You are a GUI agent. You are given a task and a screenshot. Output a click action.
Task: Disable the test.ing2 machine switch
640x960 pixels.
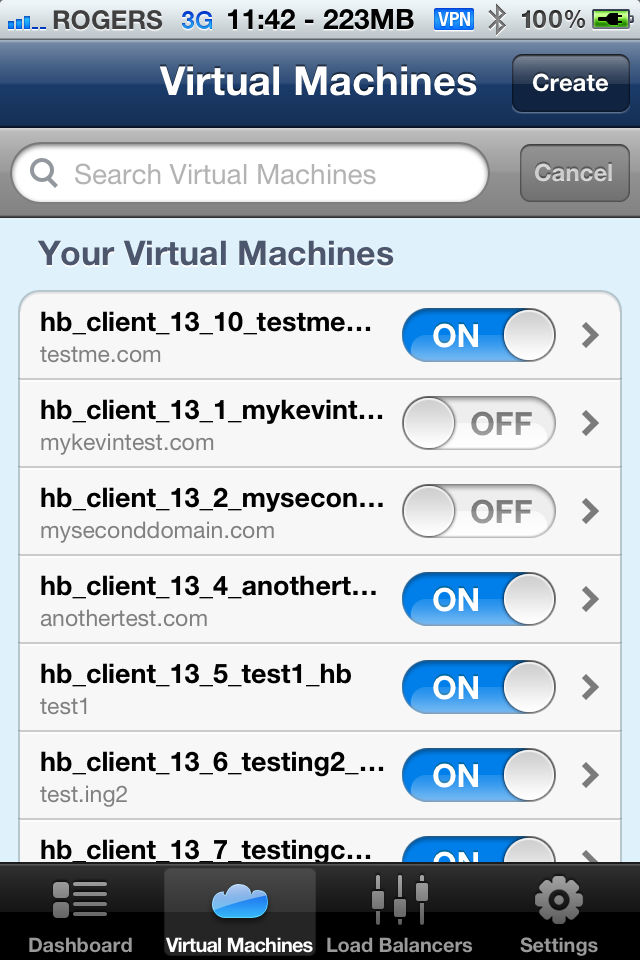pyautogui.click(x=478, y=776)
